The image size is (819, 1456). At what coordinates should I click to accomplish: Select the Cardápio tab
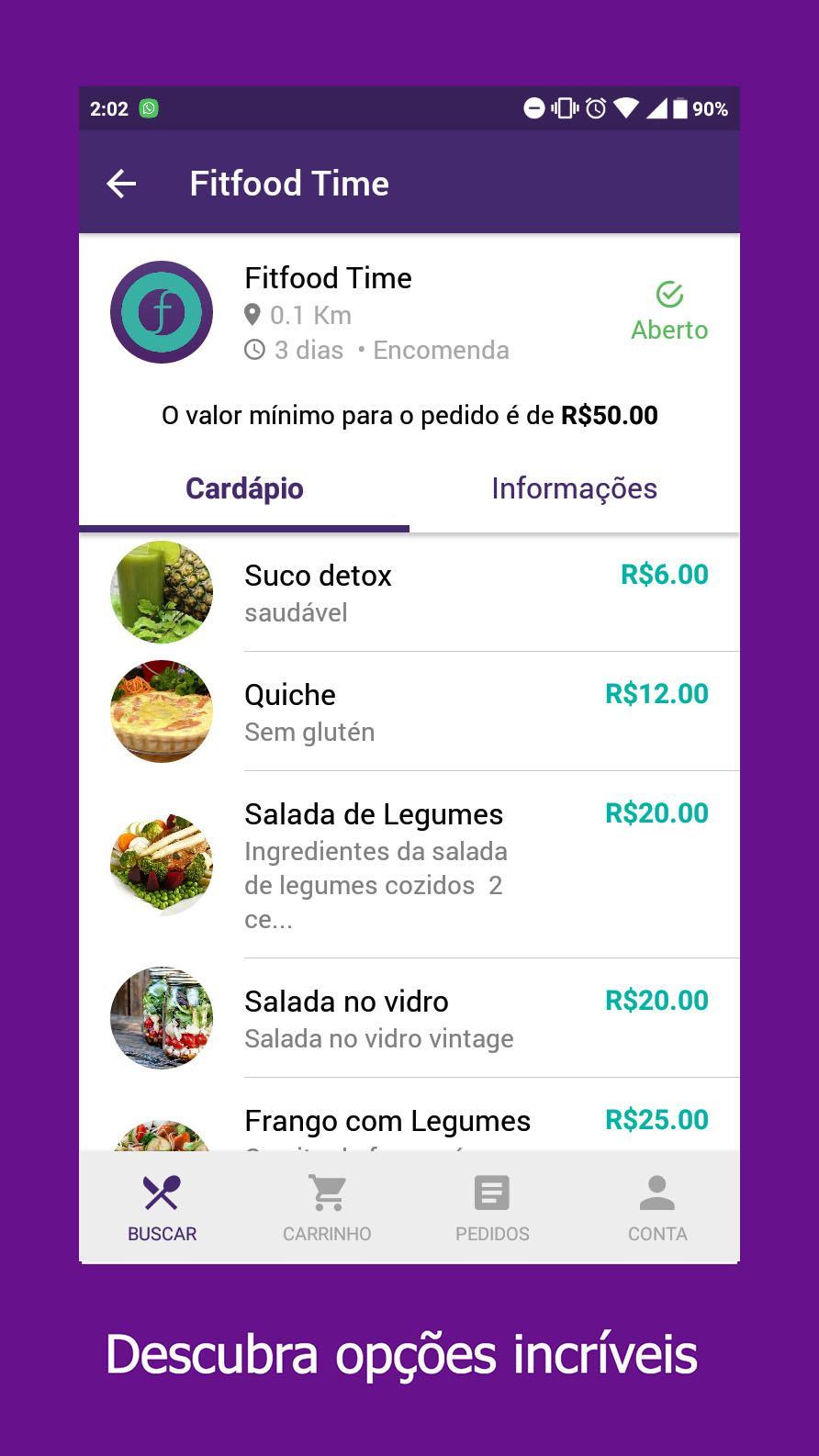pos(244,488)
